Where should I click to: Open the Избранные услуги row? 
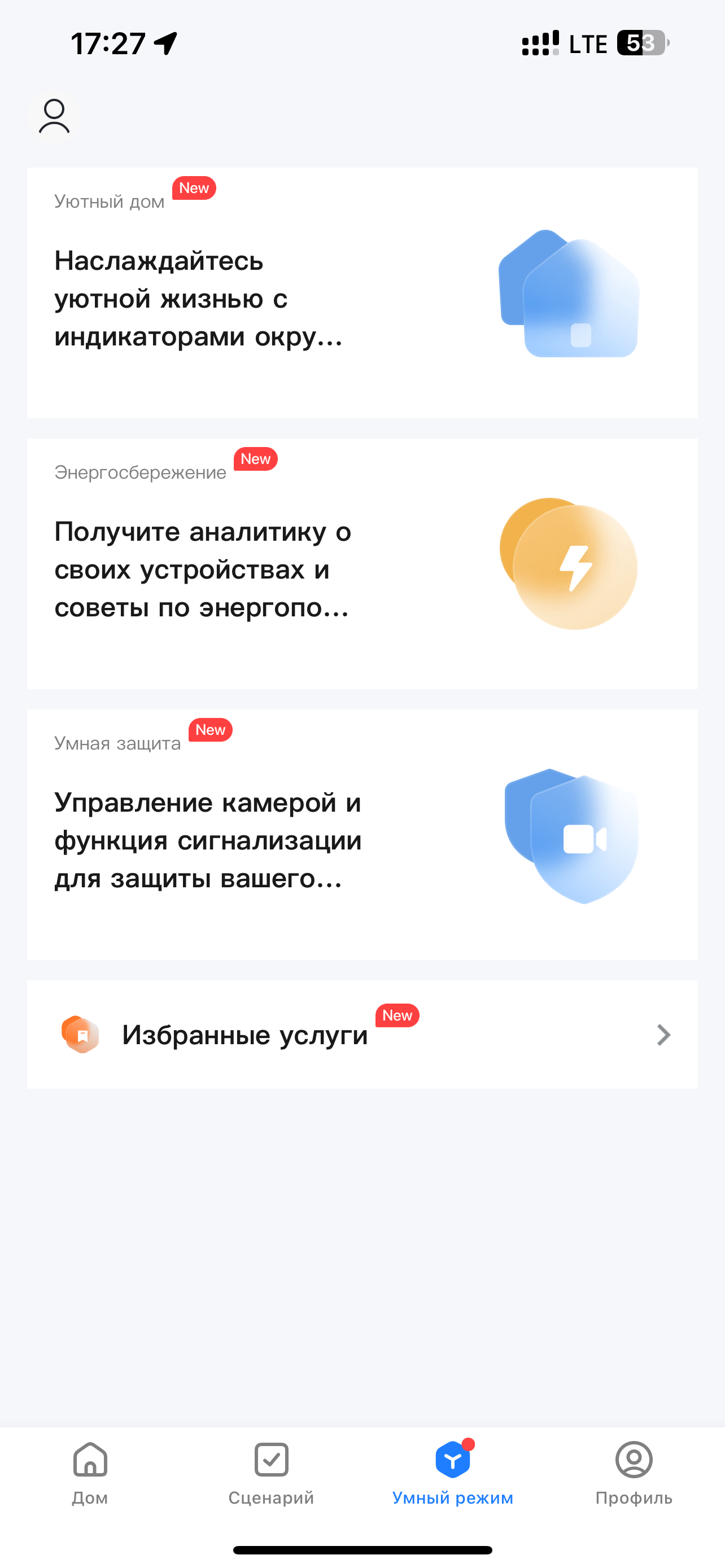[x=362, y=1034]
